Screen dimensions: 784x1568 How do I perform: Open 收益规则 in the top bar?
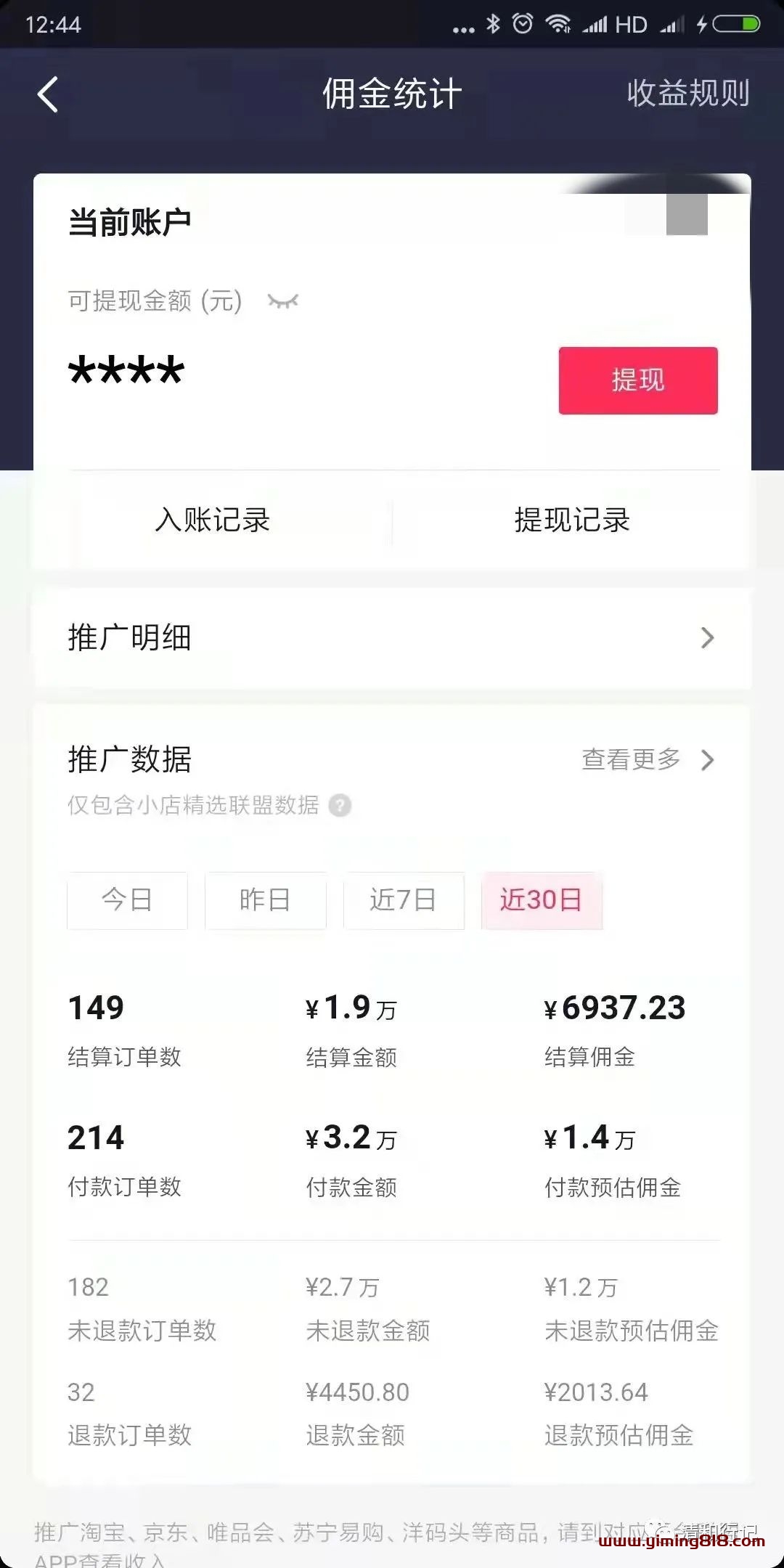pos(687,94)
